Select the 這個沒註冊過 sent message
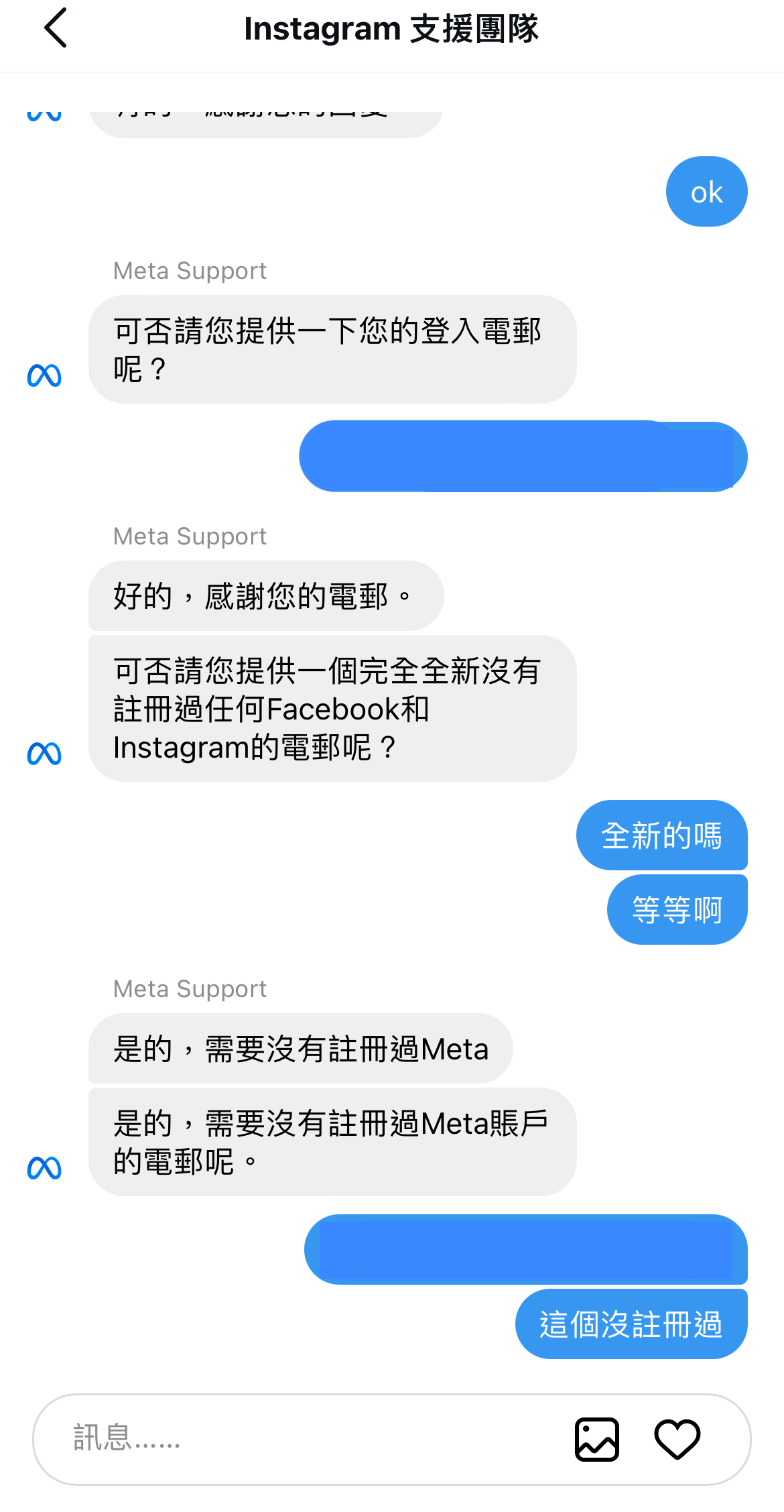The height and width of the screenshot is (1512, 784). (629, 1323)
